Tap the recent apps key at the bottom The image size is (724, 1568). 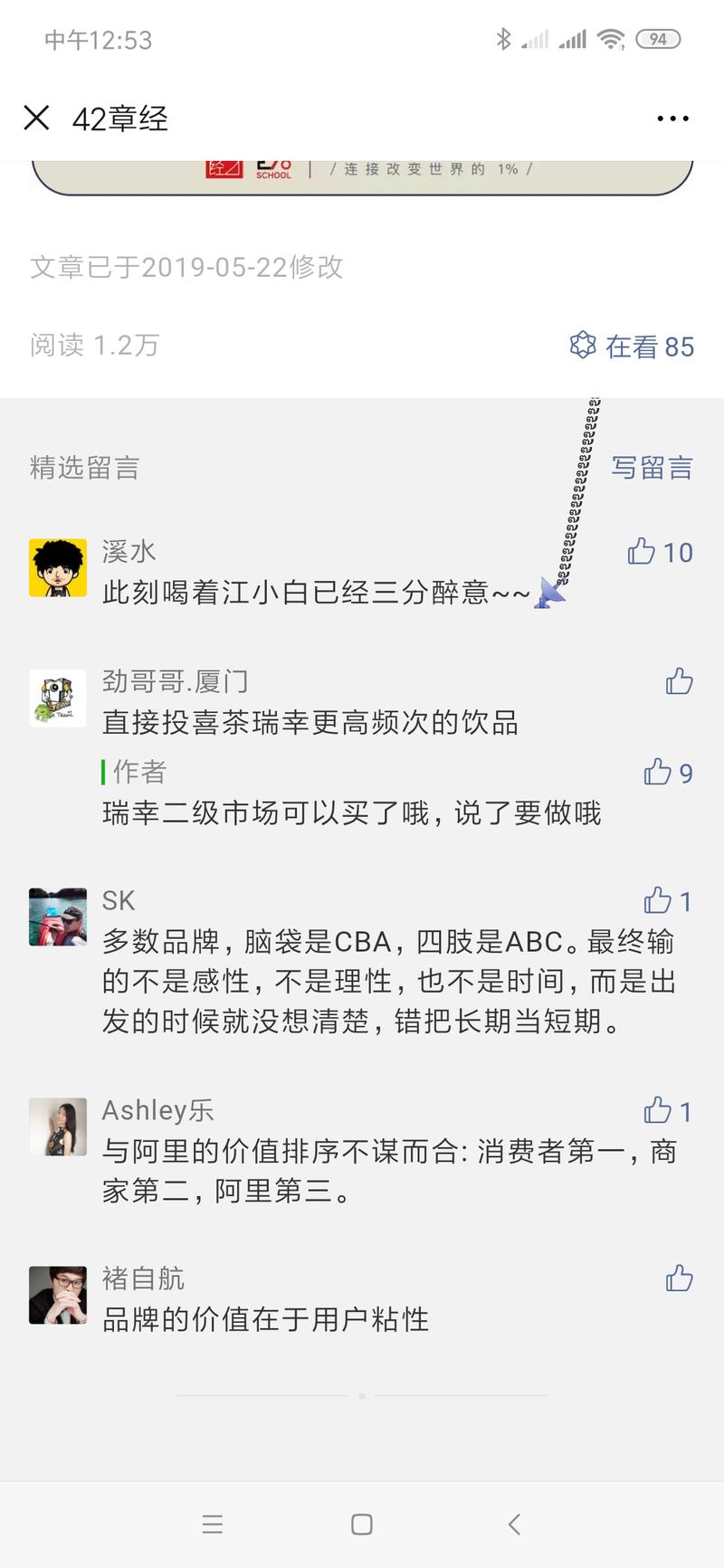212,1524
